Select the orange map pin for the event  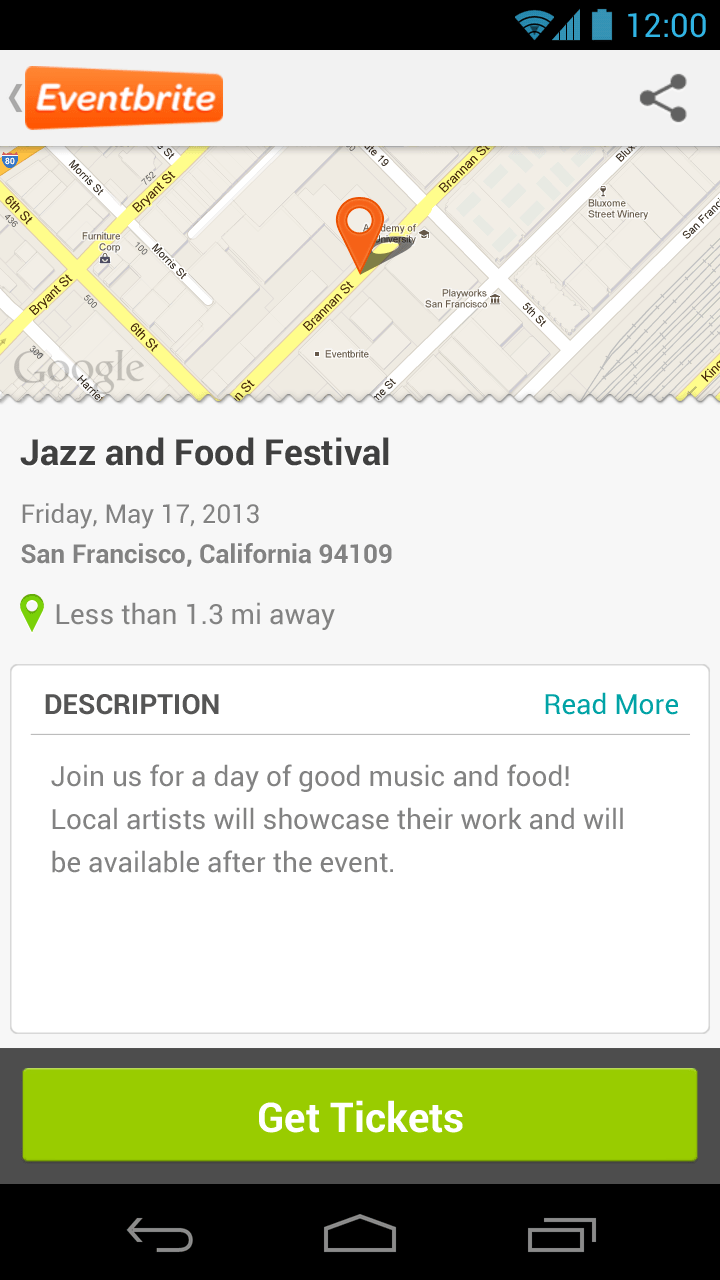coord(362,222)
